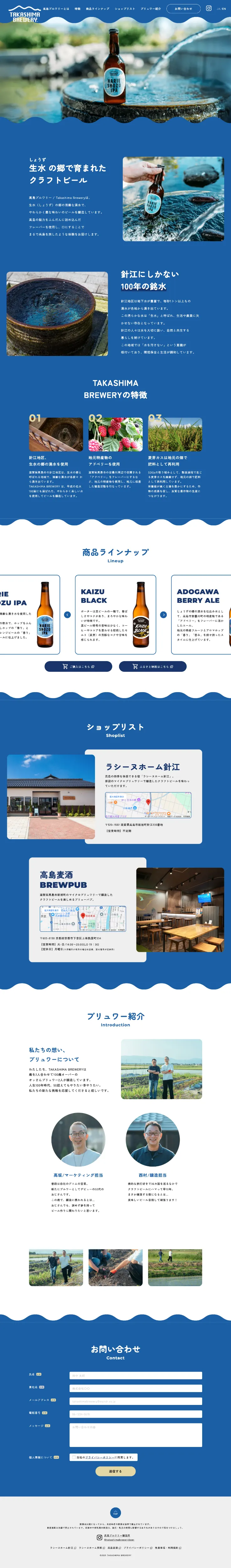The image size is (231, 1568).
Task: Open 高島ブルワリーとは nav link
Action: point(56,8)
